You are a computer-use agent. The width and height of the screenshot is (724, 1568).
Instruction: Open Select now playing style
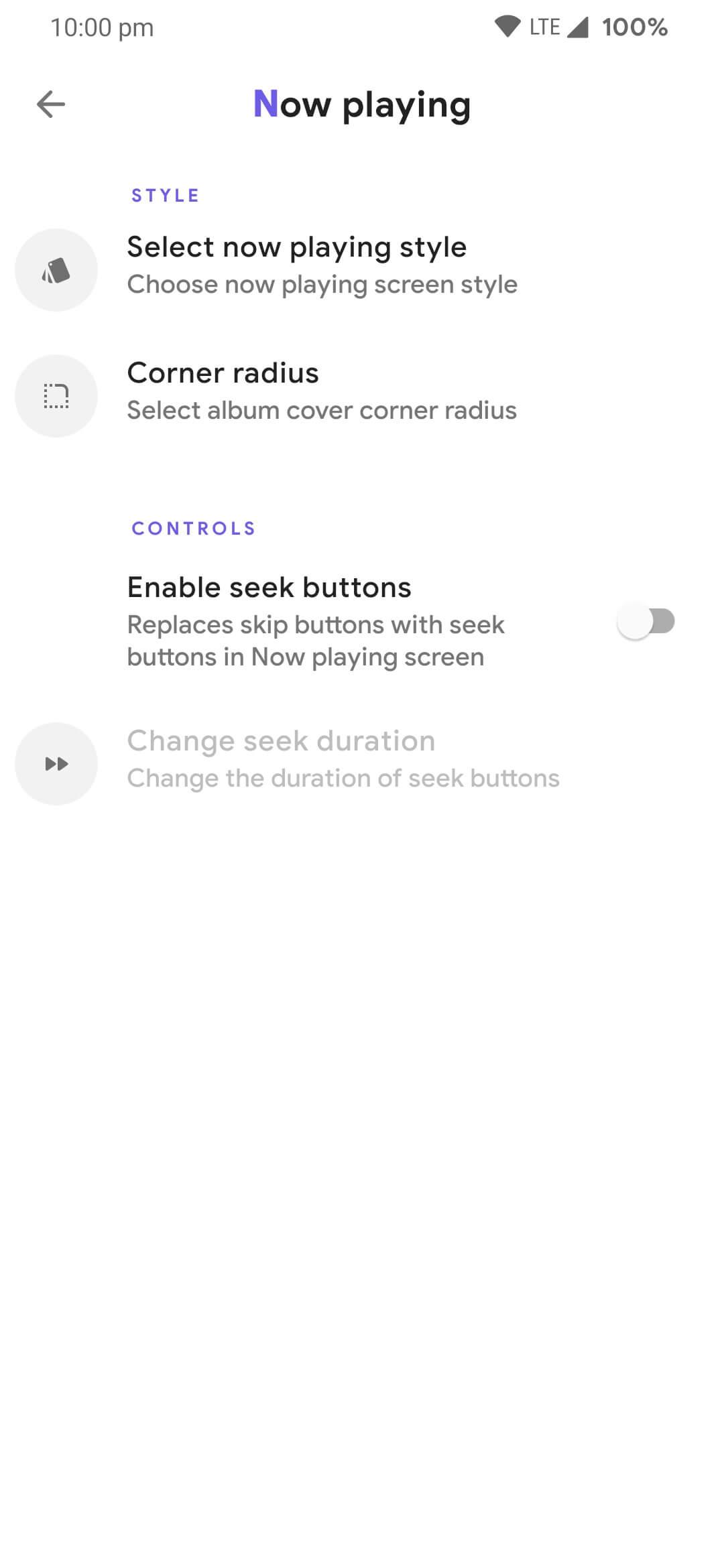[322, 265]
